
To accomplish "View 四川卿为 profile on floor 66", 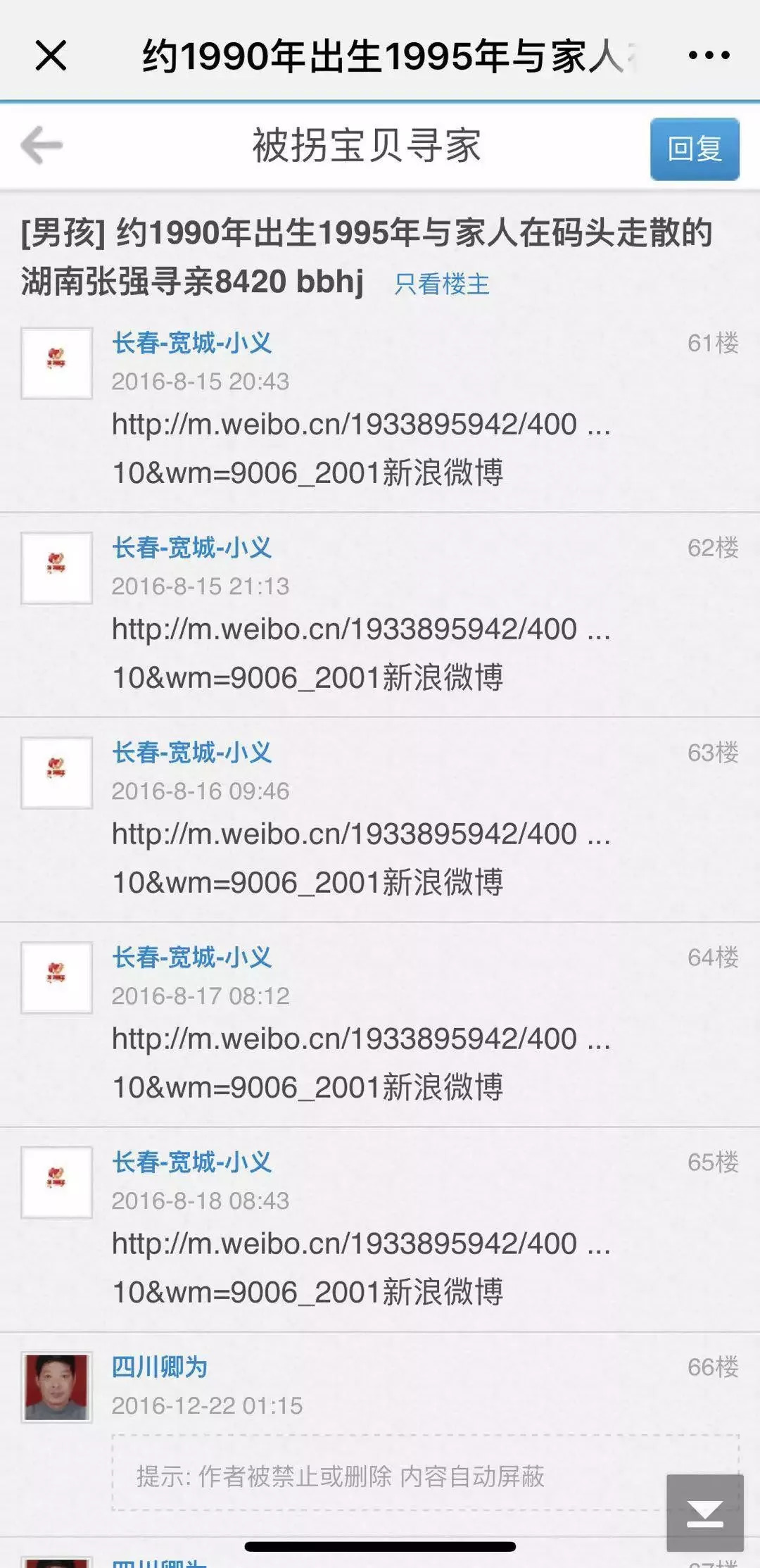I will point(160,1367).
